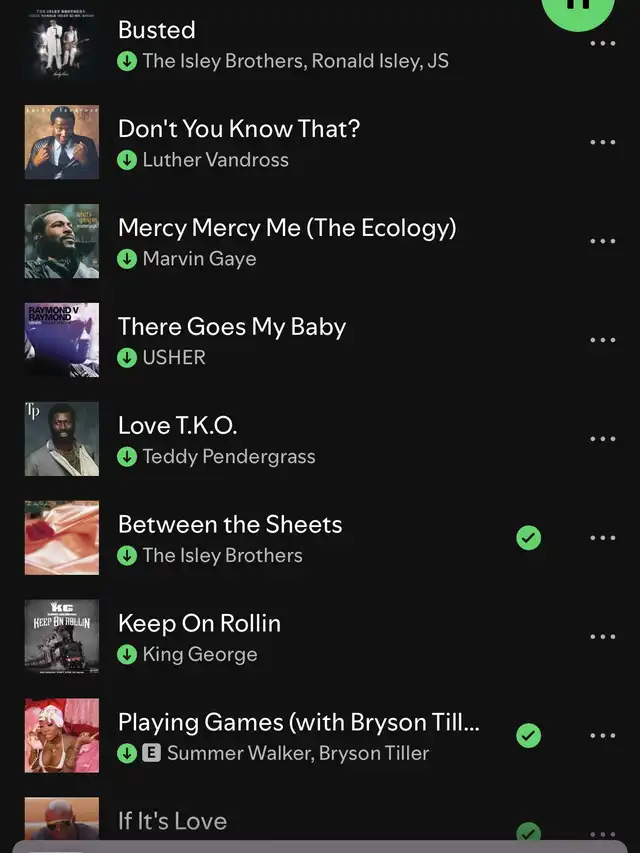
Task: Open more options for There Goes My Baby
Action: 603,340
